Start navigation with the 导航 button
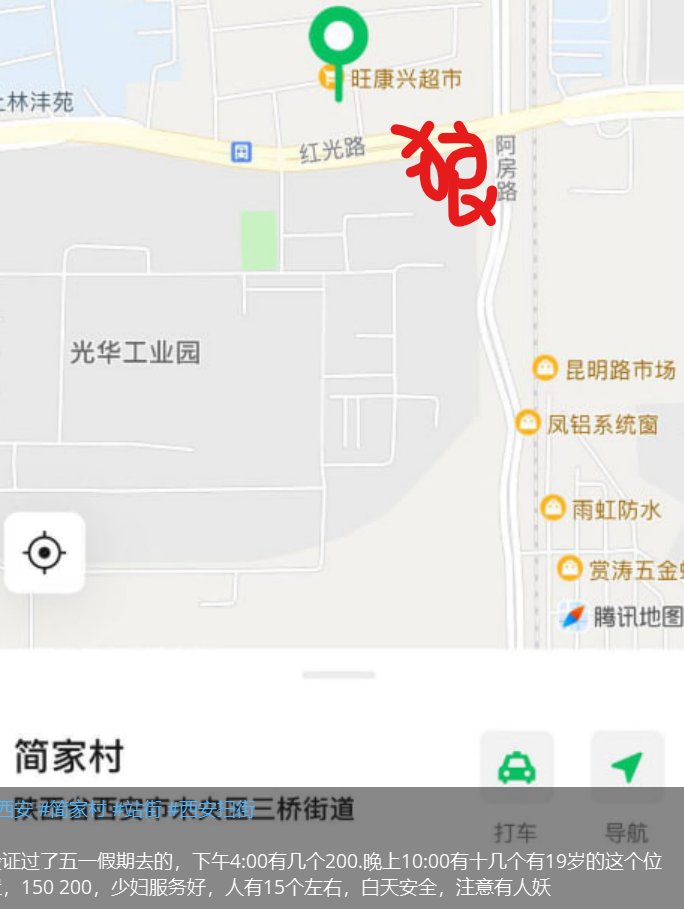Screen dimensions: 684x919 [626, 768]
